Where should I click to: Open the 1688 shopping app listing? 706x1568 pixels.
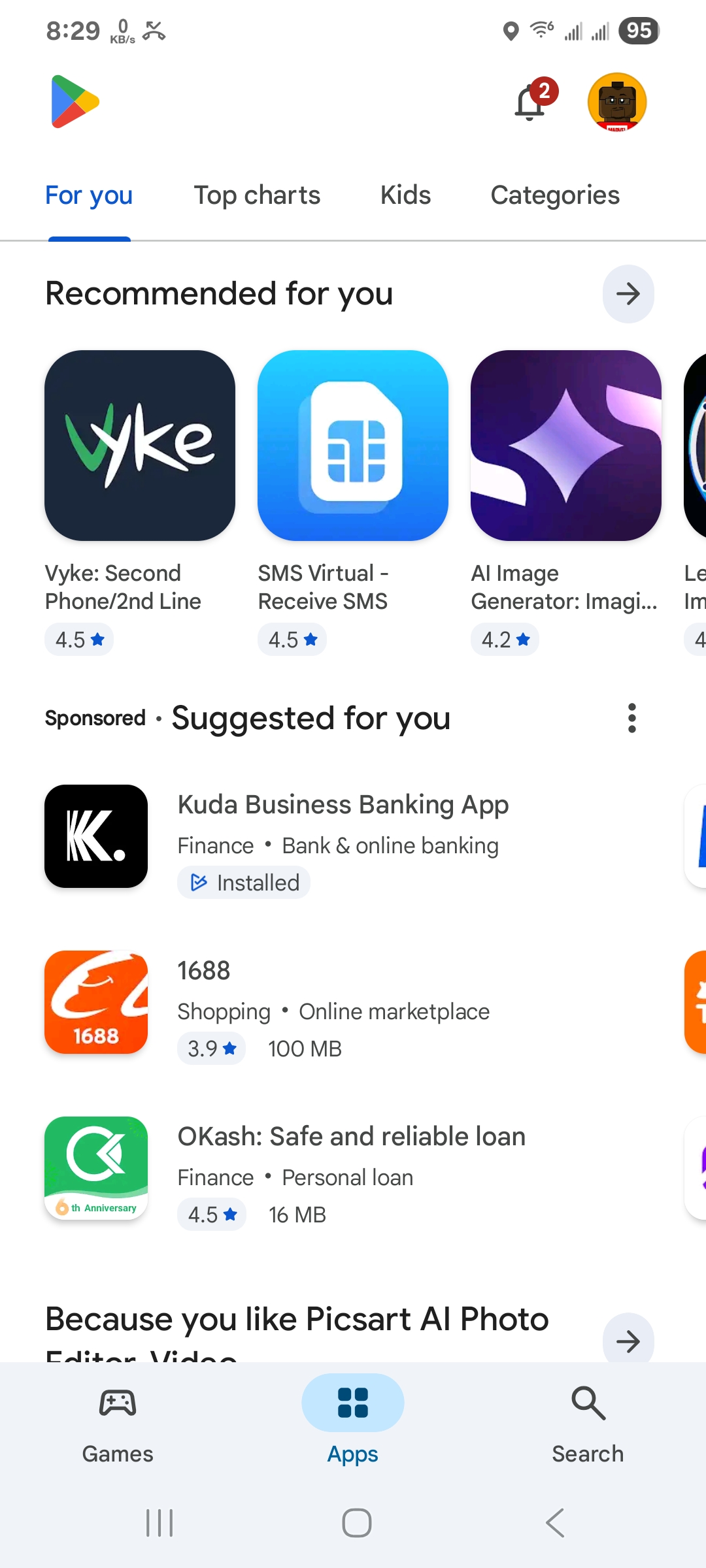pos(333,971)
